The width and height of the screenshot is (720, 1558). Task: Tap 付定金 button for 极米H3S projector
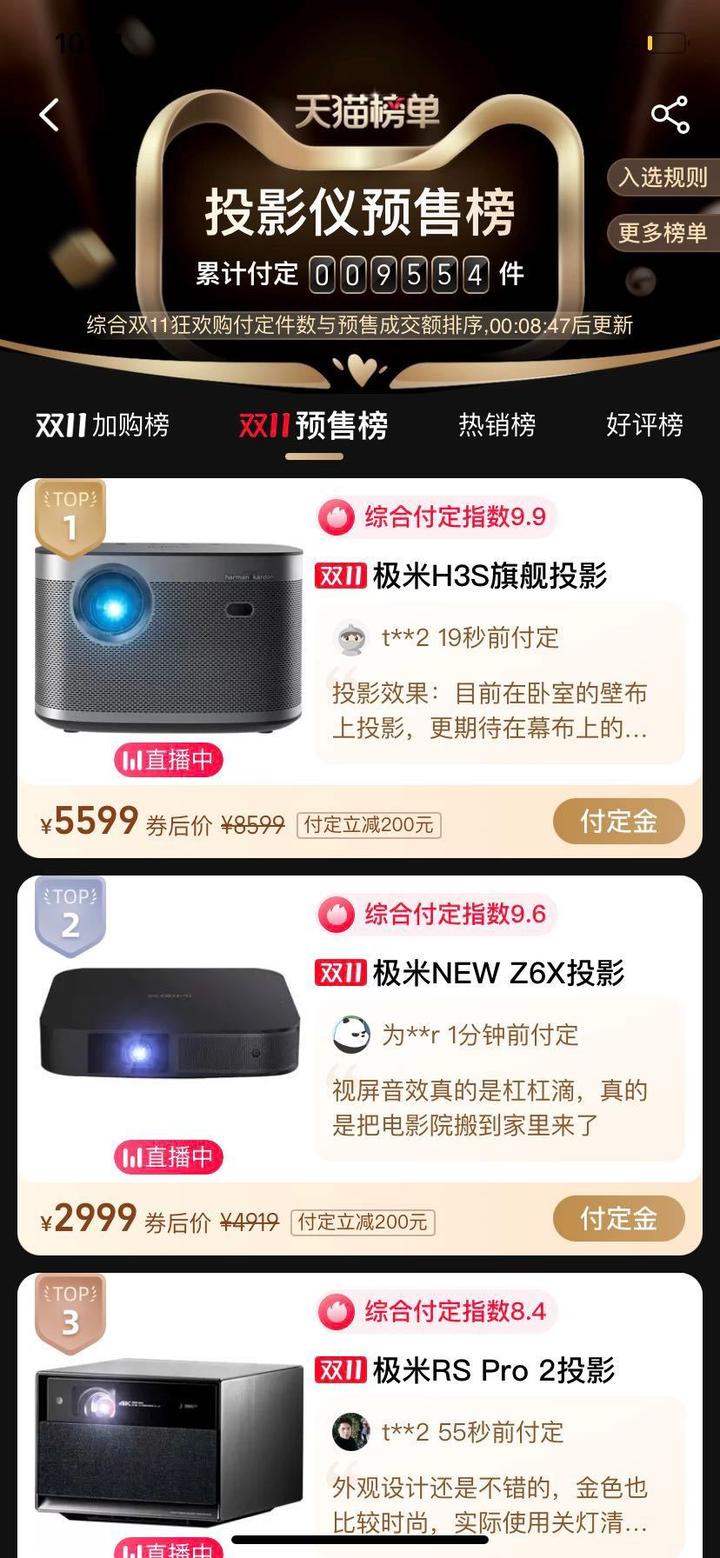pos(618,820)
